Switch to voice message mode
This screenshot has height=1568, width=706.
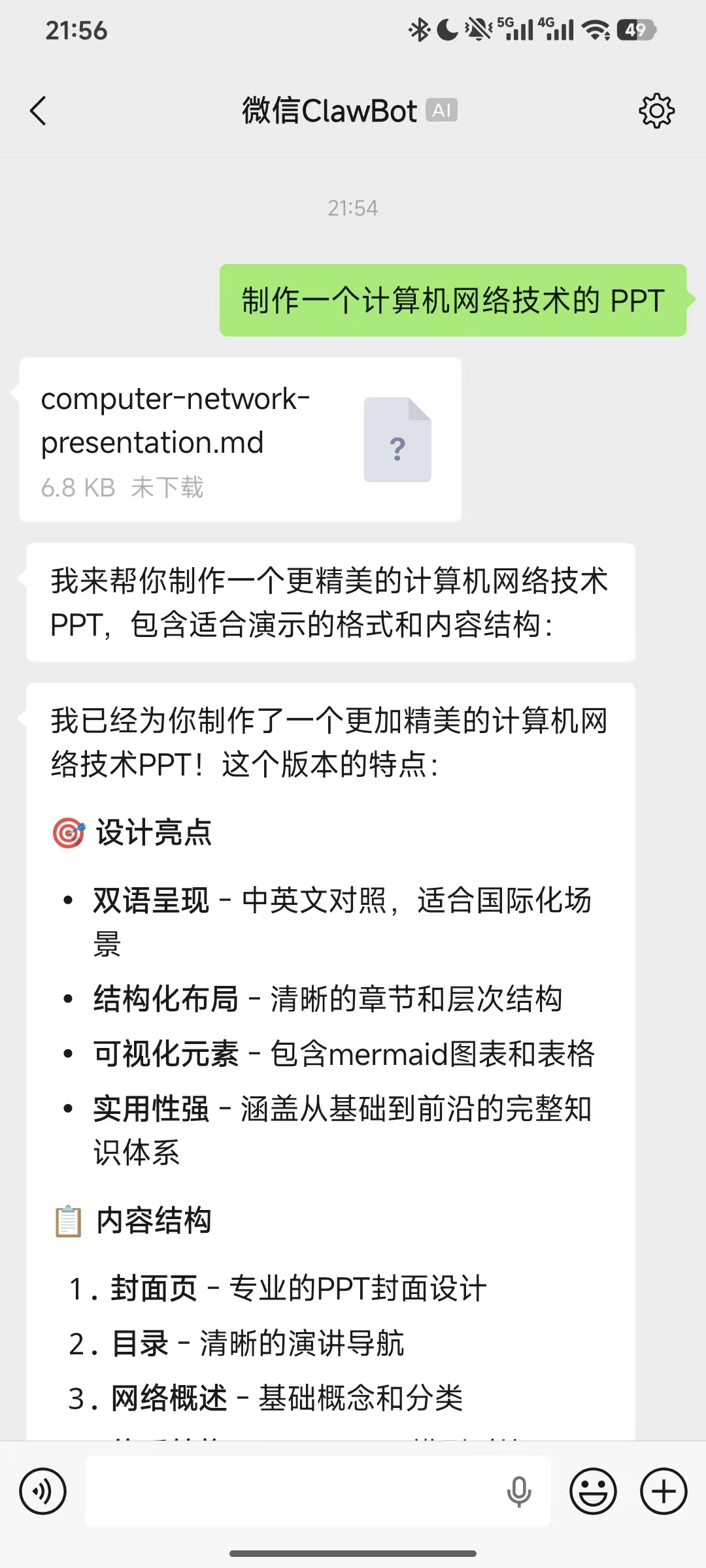(x=44, y=1492)
